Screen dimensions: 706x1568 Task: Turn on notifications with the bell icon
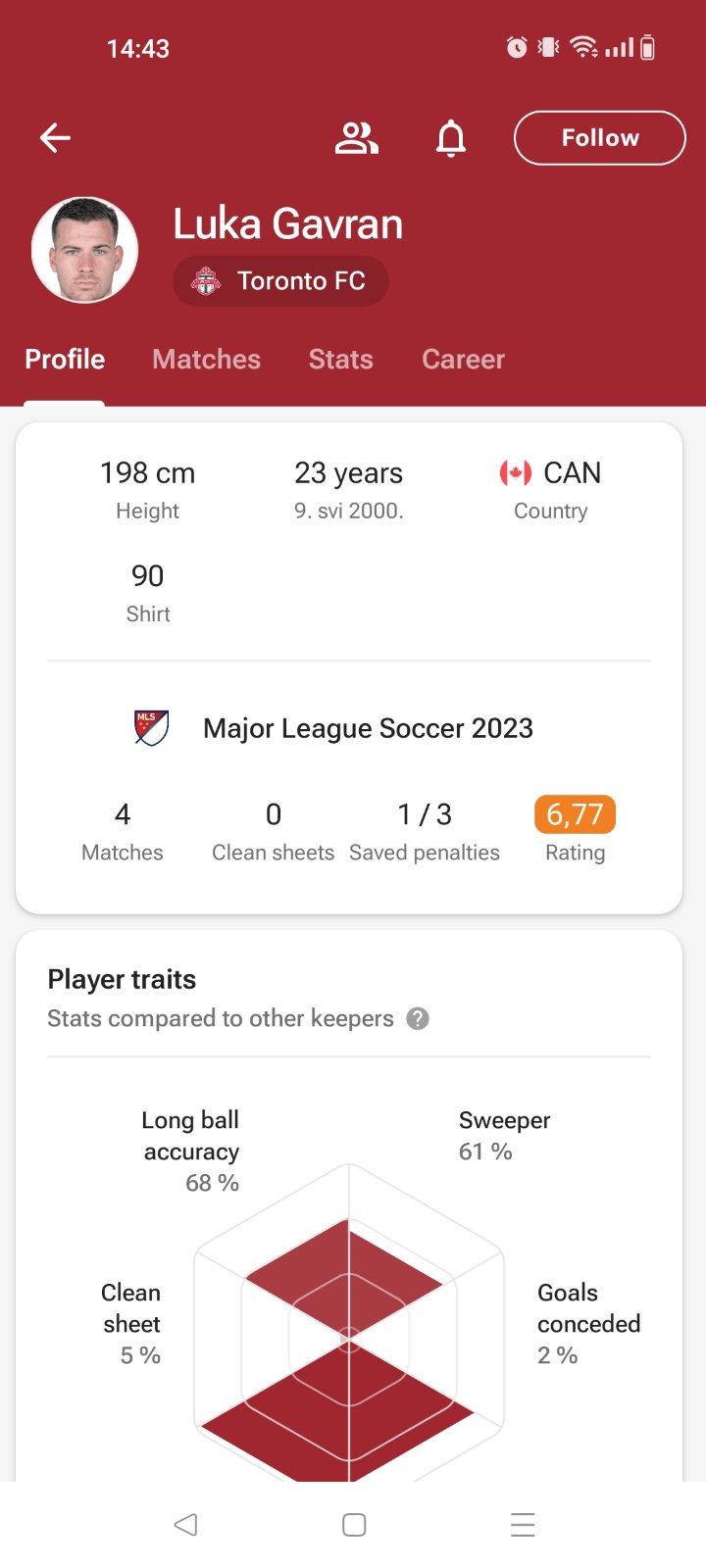point(451,138)
